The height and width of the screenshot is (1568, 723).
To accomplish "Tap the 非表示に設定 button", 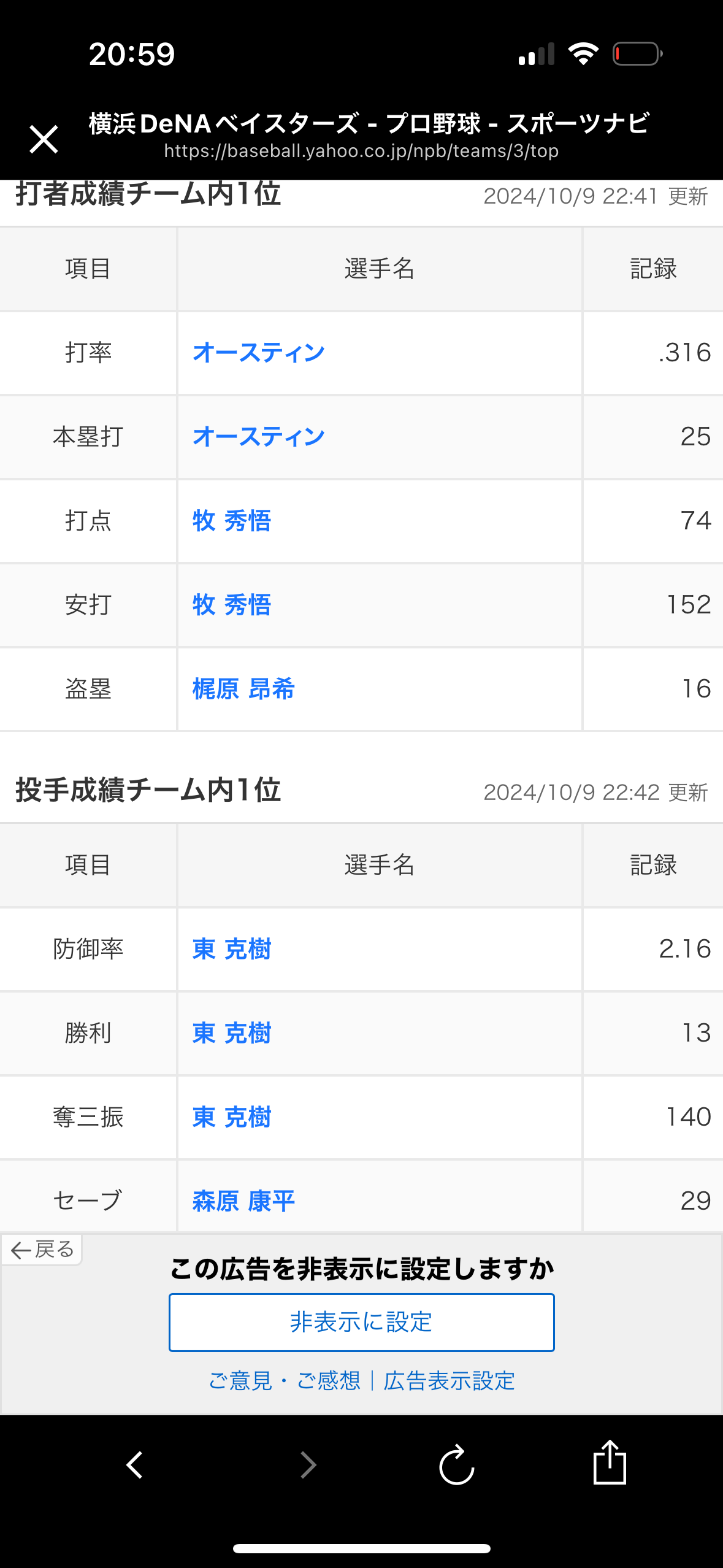I will [x=362, y=1322].
